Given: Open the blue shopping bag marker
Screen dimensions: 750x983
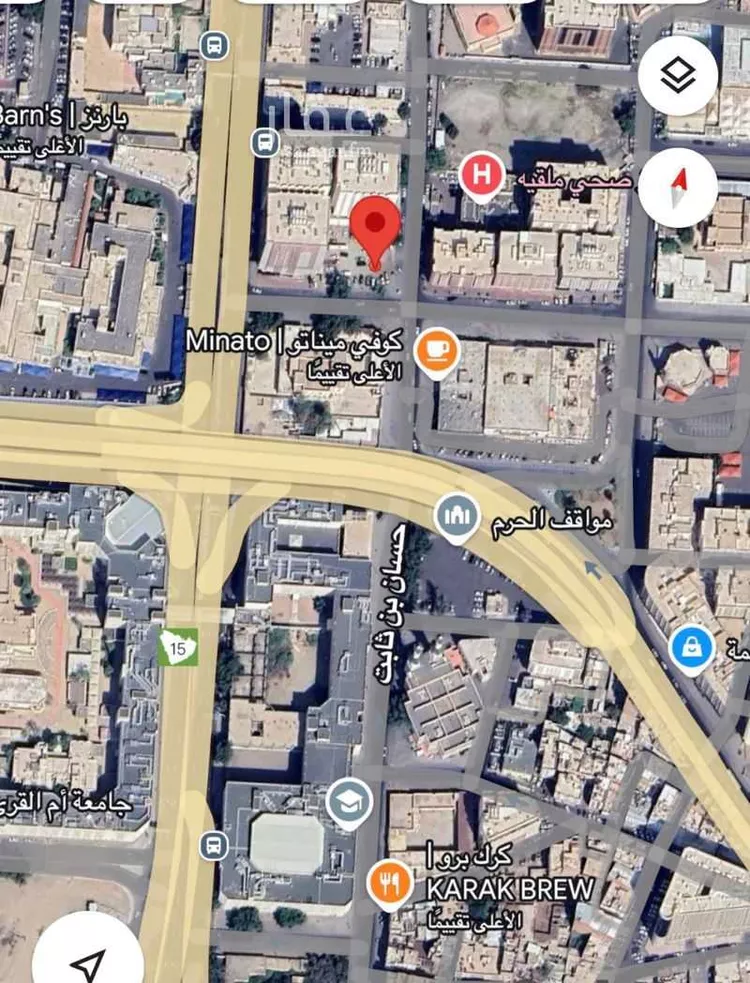Looking at the screenshot, I should (x=691, y=647).
